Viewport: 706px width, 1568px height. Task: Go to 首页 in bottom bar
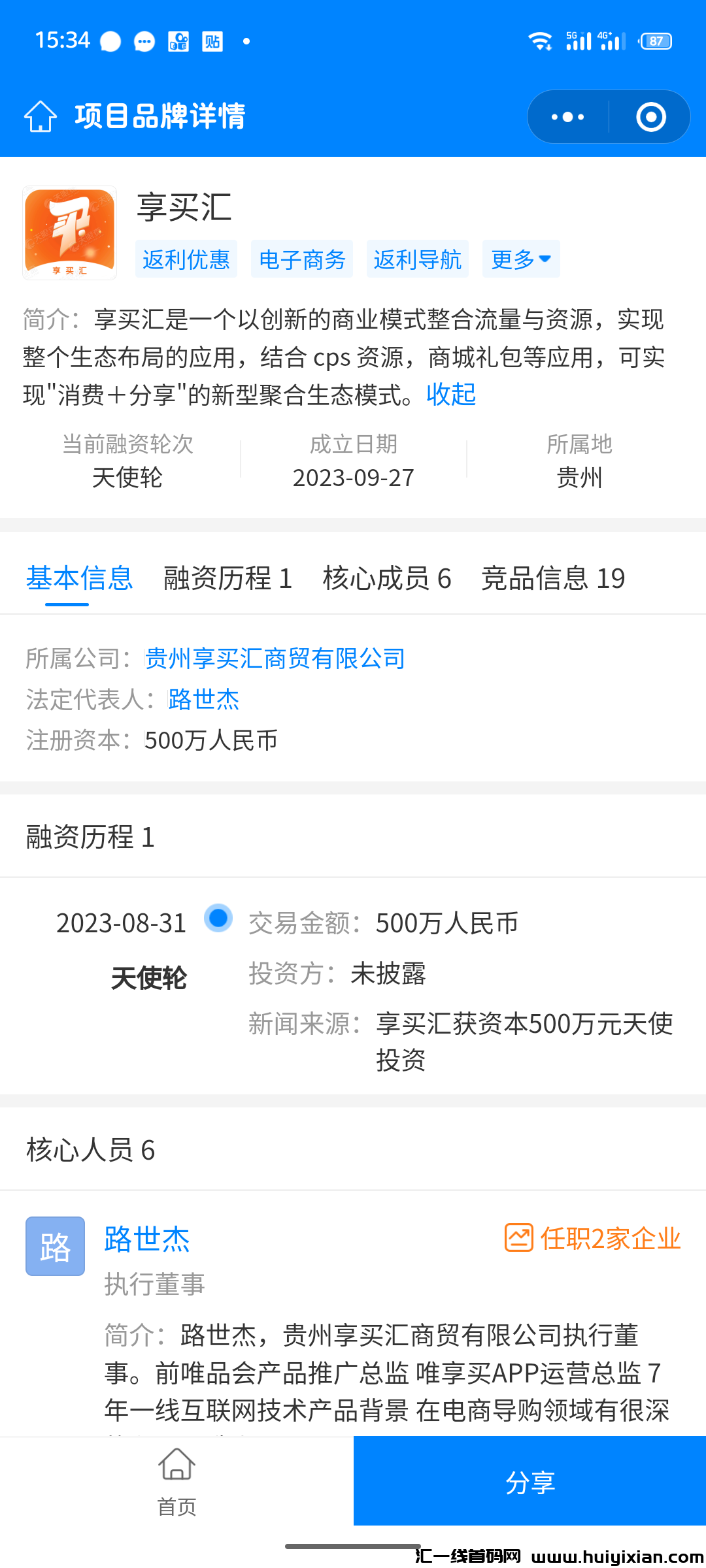coord(176,1481)
